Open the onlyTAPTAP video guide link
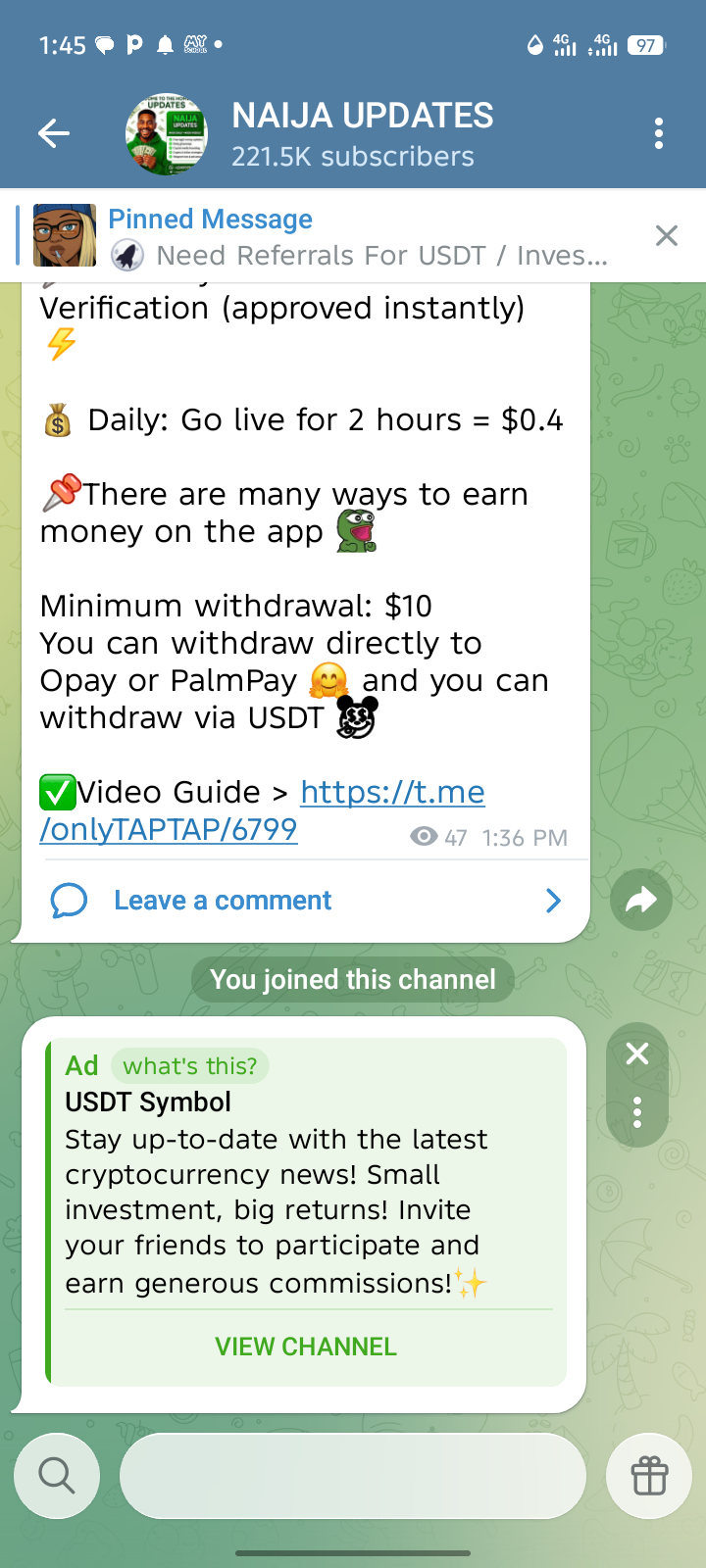 pos(392,793)
